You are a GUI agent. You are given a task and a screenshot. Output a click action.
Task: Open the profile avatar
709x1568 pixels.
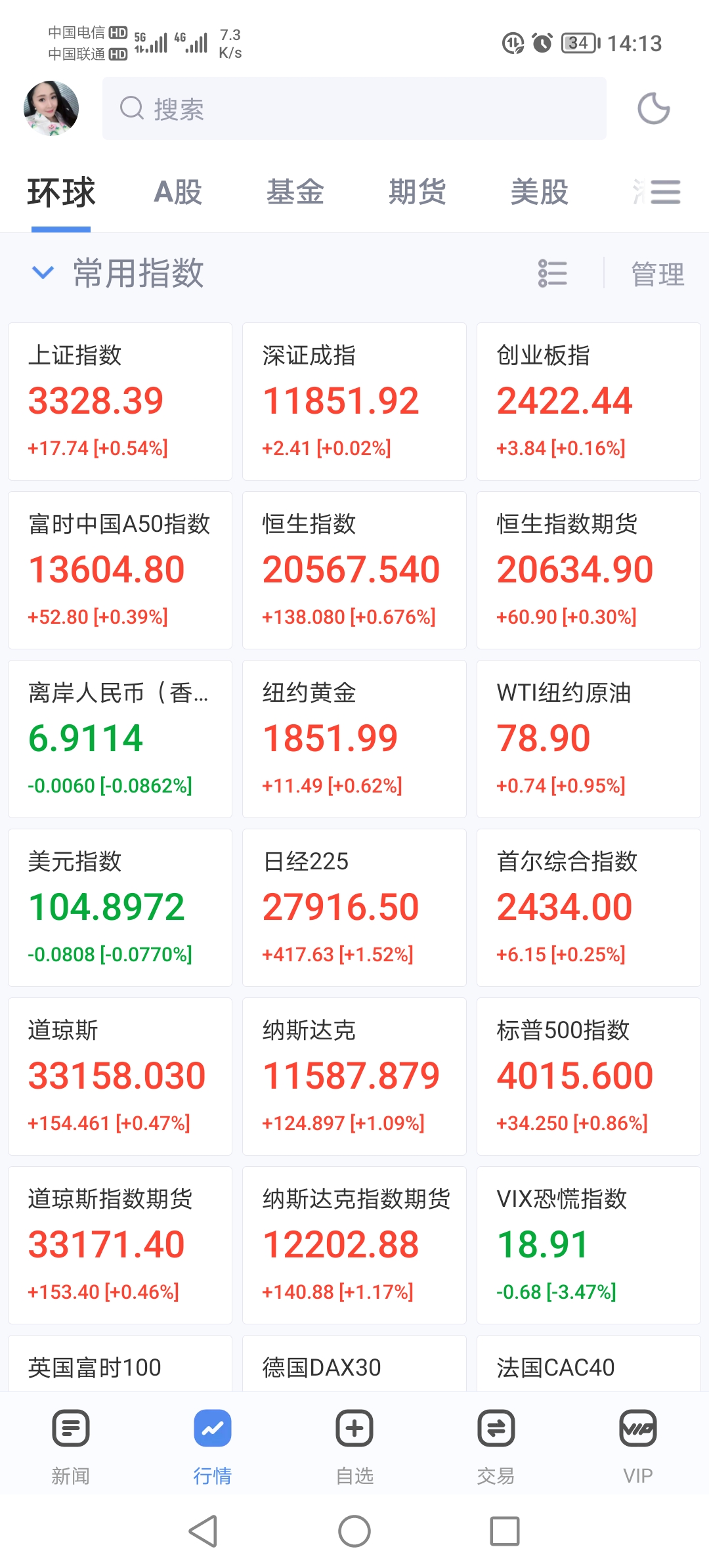tap(51, 108)
